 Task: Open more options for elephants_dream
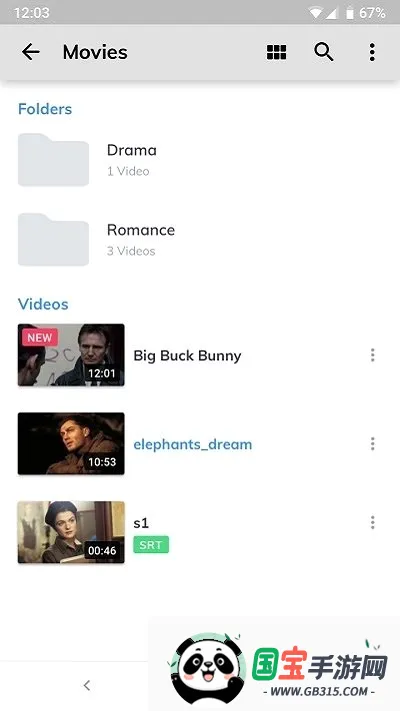click(x=372, y=444)
